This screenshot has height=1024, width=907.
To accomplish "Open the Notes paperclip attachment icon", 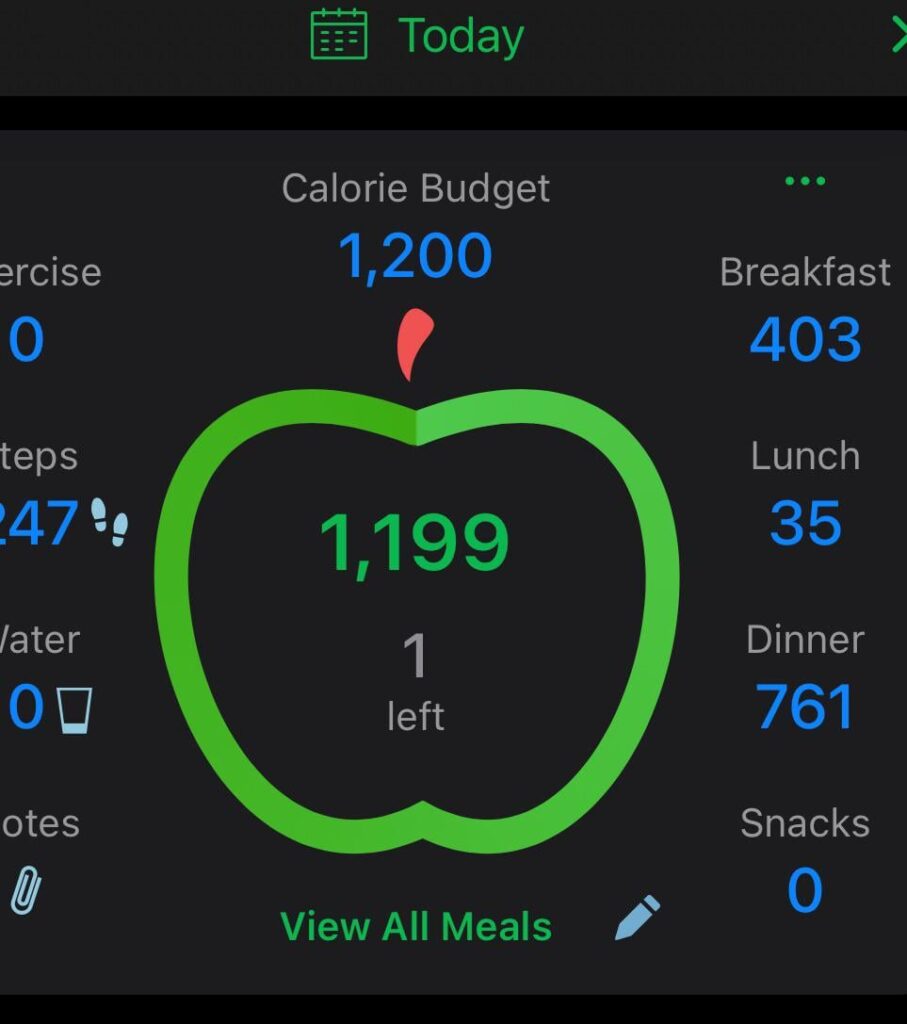I will click(28, 889).
